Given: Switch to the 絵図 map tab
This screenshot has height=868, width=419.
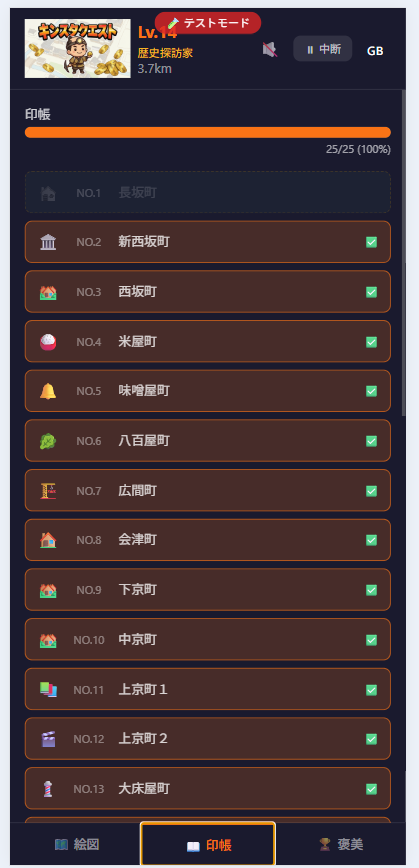Looking at the screenshot, I should pos(77,844).
